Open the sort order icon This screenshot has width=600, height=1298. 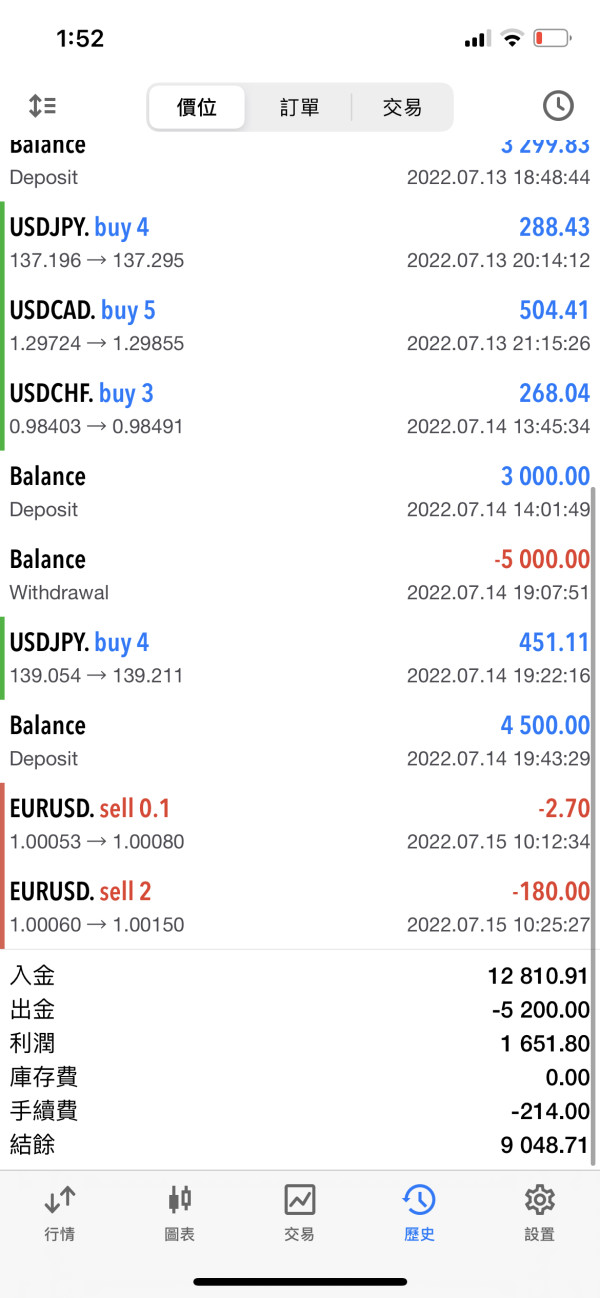click(x=42, y=106)
